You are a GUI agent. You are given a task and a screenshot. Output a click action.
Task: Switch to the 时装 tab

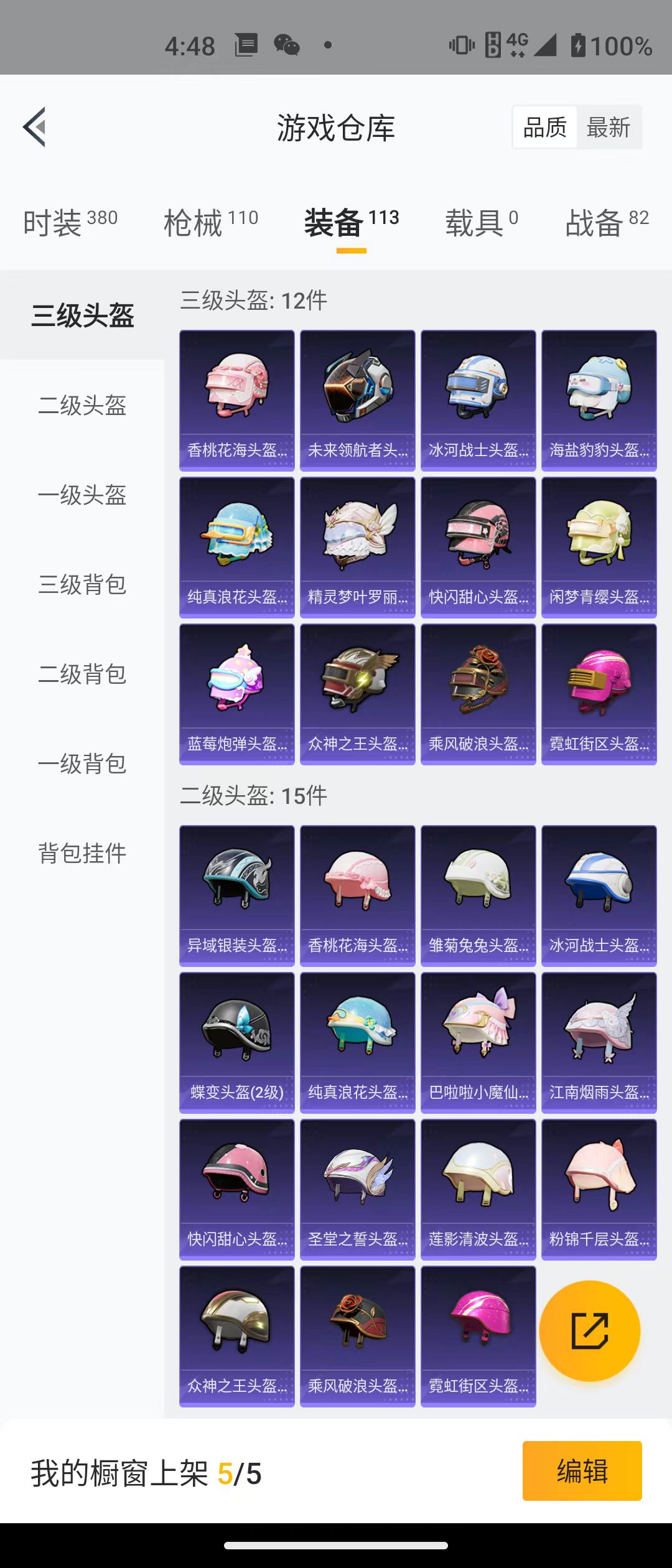click(x=70, y=222)
